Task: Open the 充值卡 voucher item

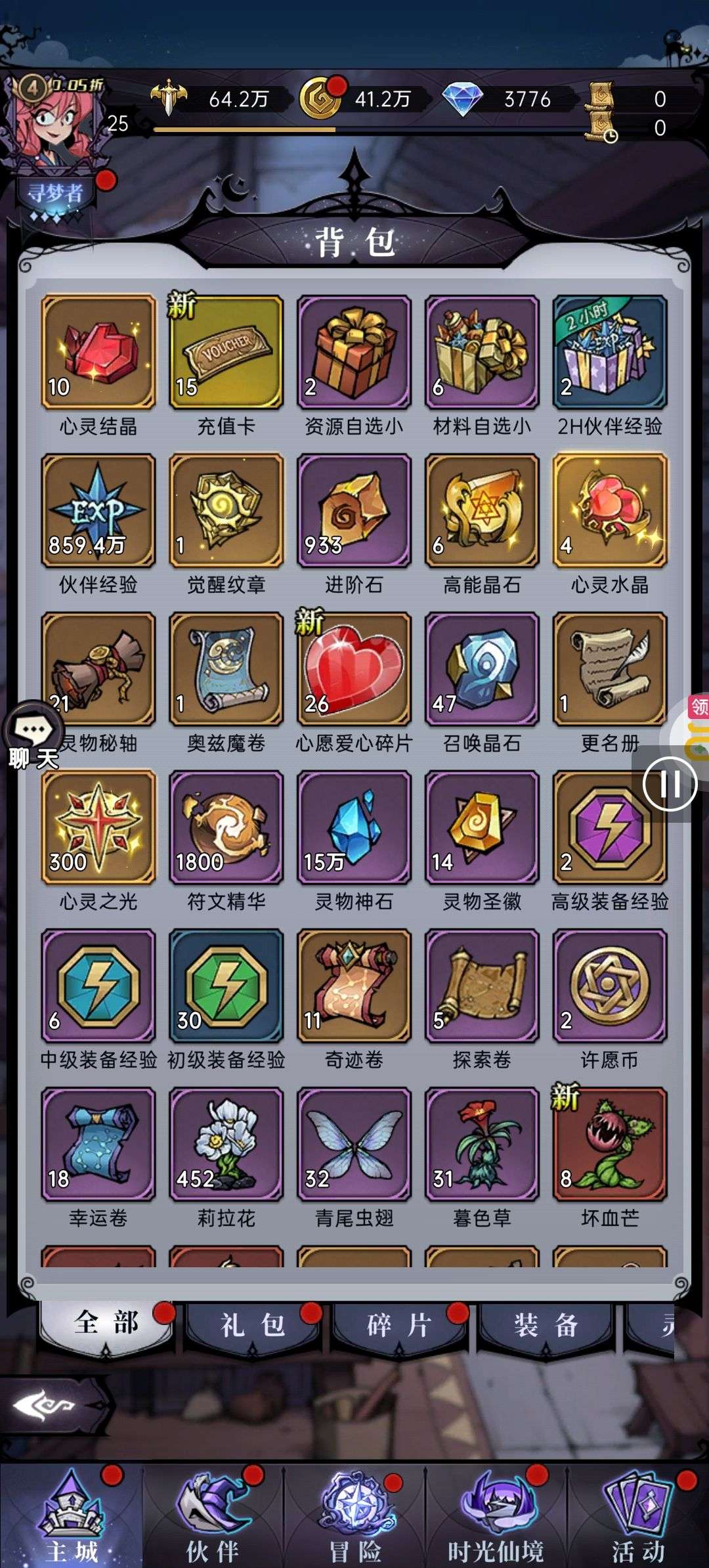Action: tap(226, 352)
